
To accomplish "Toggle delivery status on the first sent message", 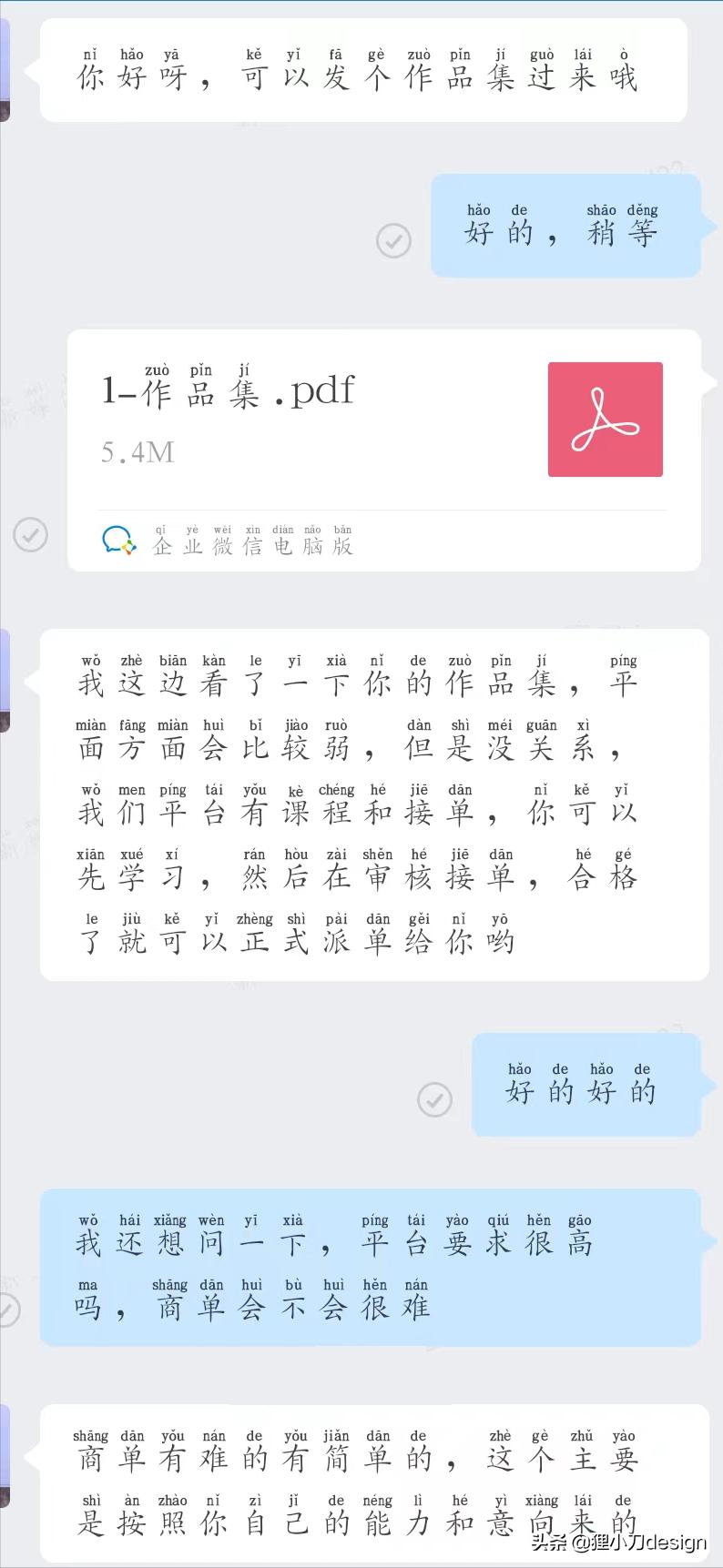I will pos(392,241).
